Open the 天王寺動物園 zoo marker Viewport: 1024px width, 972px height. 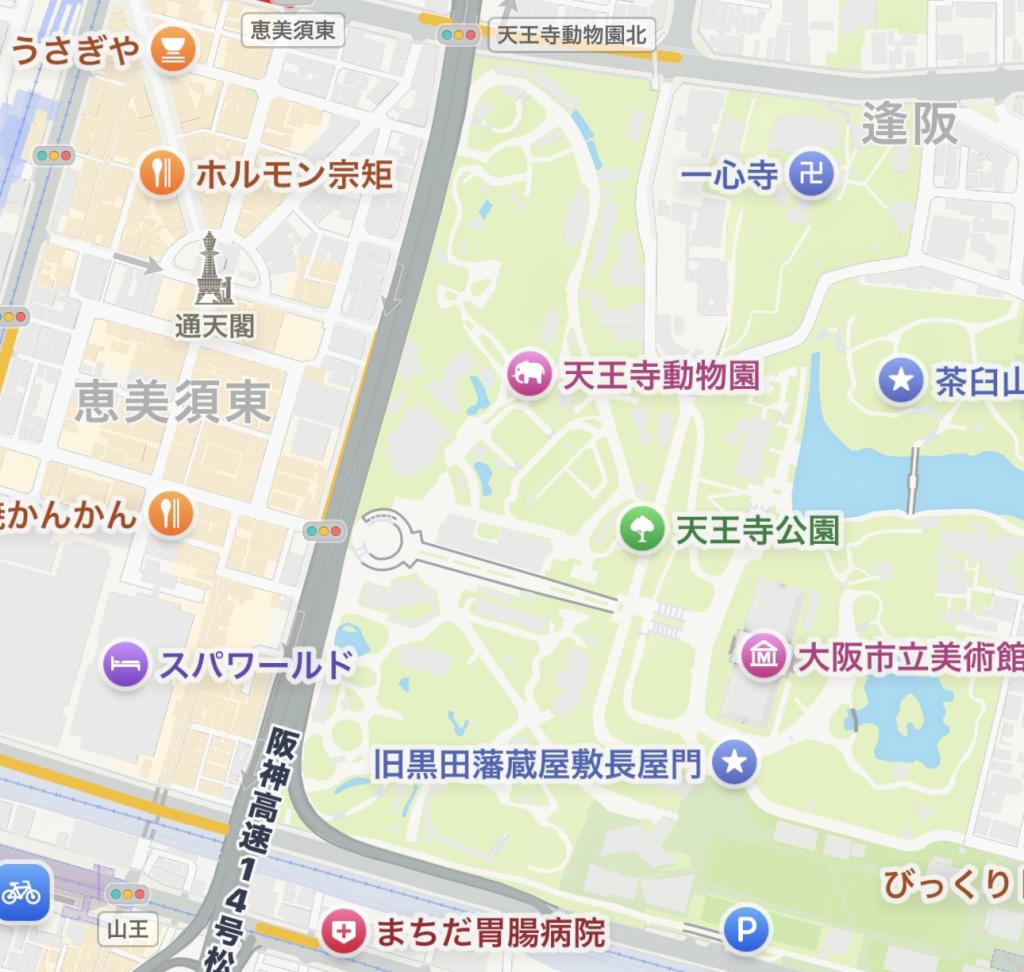click(529, 376)
